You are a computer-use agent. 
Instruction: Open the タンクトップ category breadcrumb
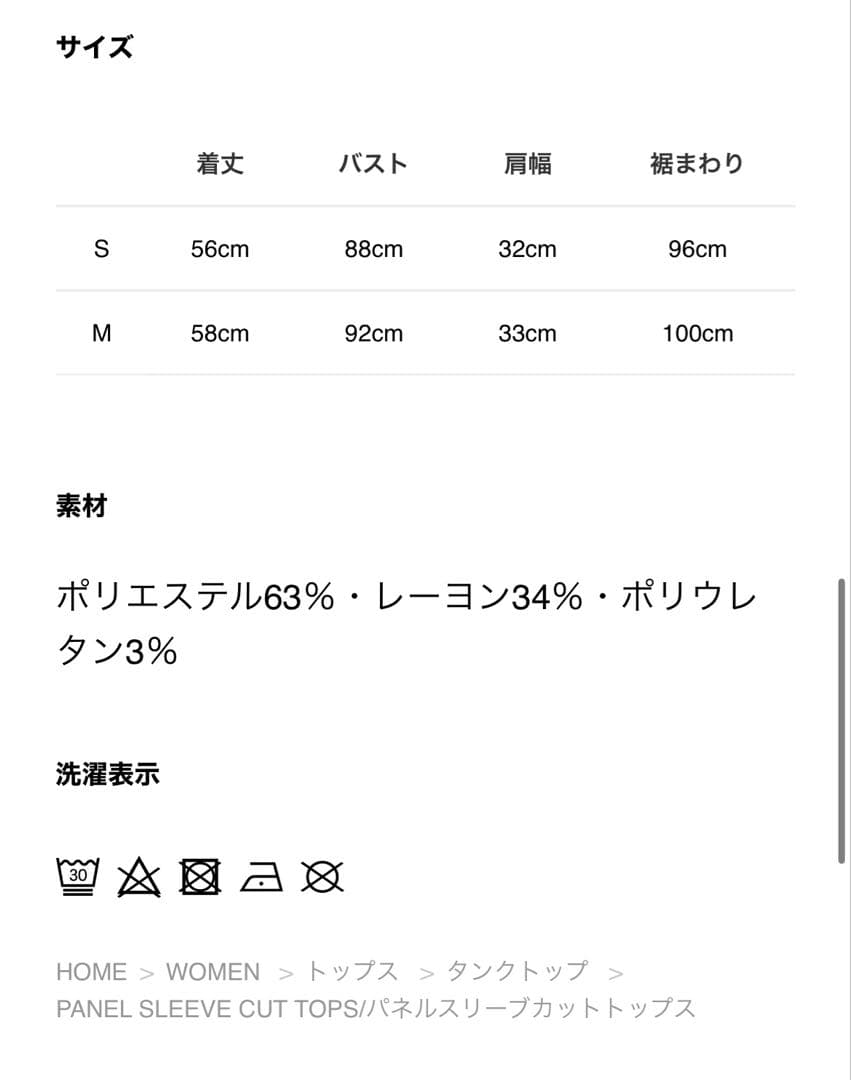tap(518, 971)
